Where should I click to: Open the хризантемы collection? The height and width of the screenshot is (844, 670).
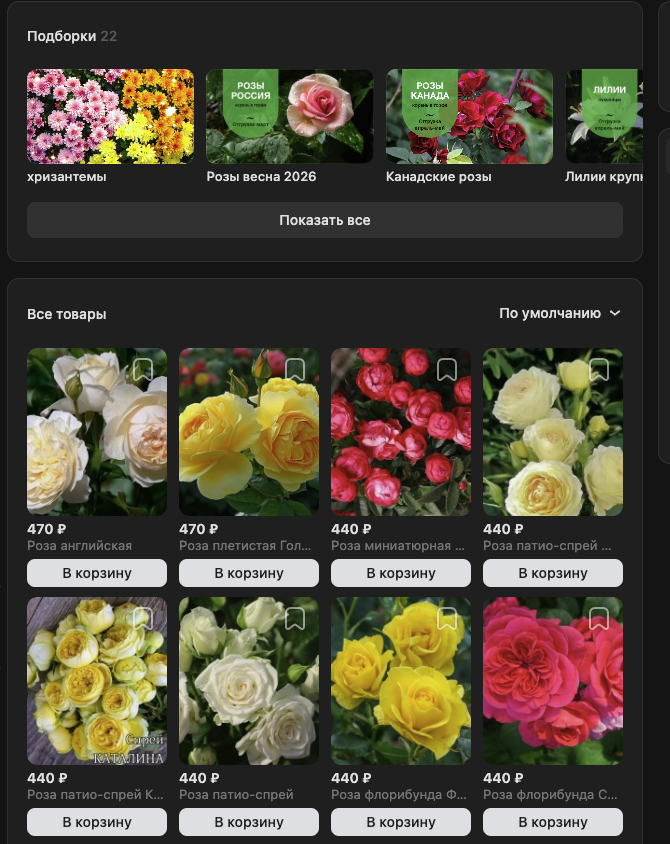[x=110, y=116]
